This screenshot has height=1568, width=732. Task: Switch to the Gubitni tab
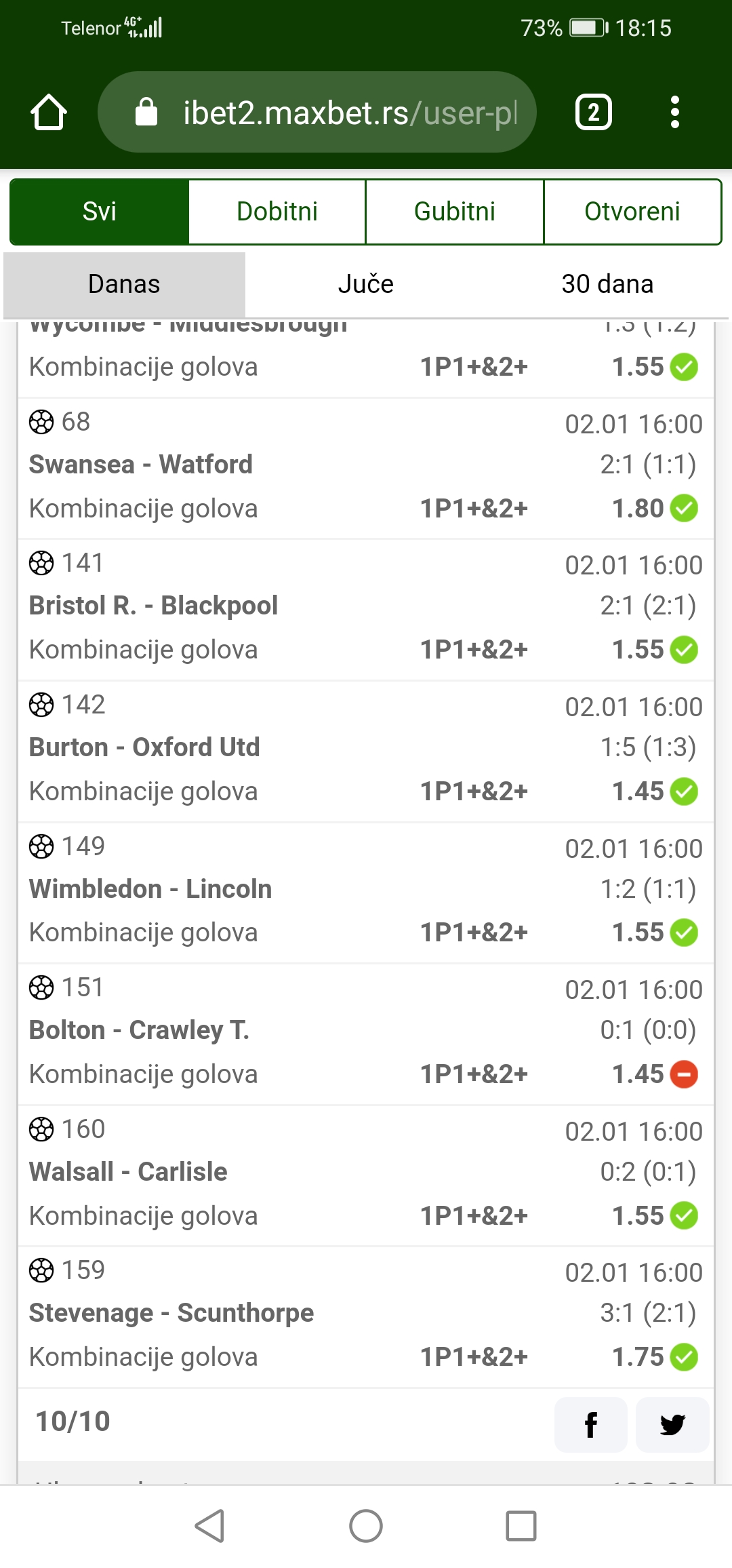click(455, 212)
